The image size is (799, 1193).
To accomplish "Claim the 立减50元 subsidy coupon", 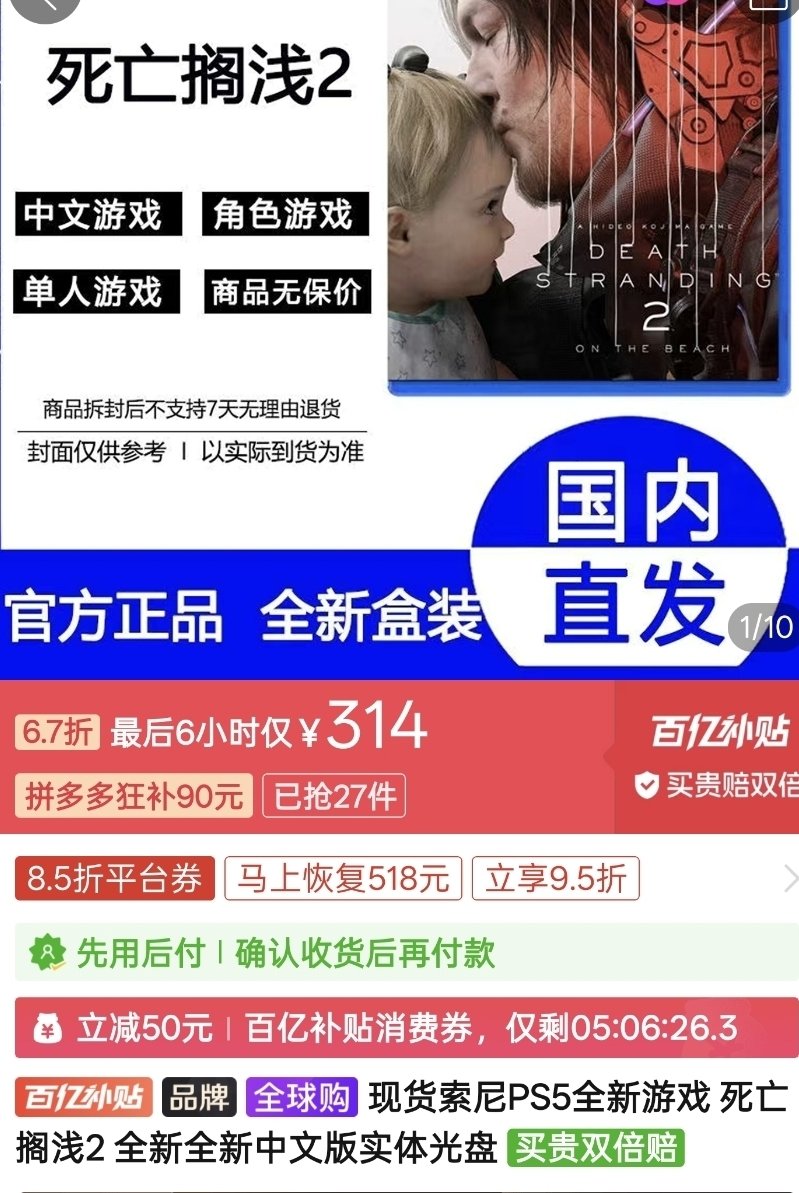I will (406, 1027).
